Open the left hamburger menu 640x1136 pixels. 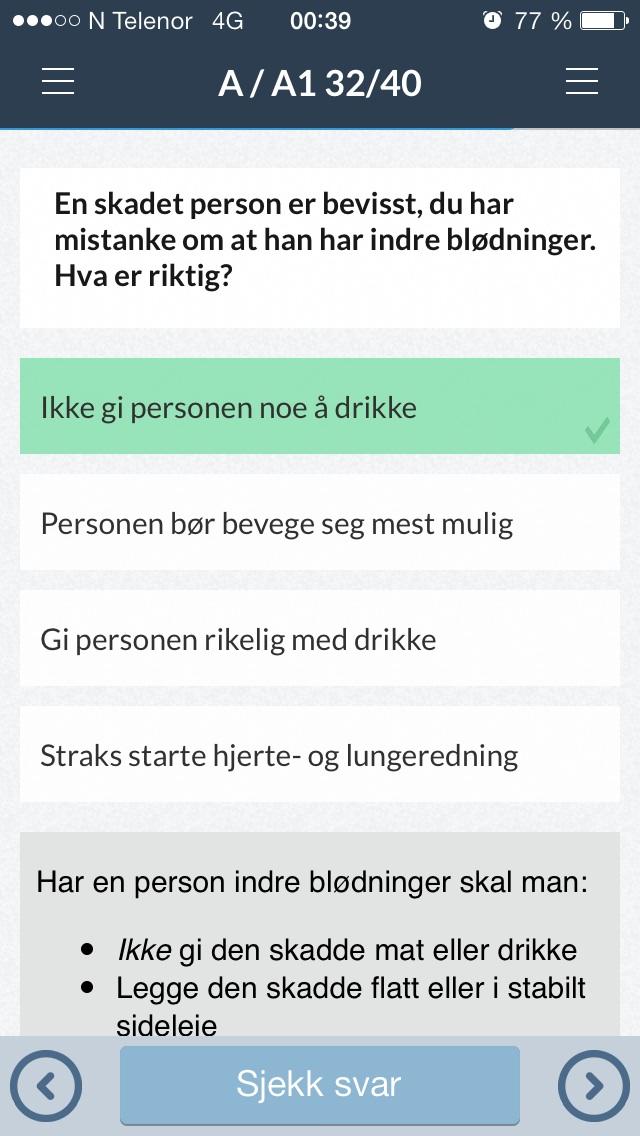[58, 81]
